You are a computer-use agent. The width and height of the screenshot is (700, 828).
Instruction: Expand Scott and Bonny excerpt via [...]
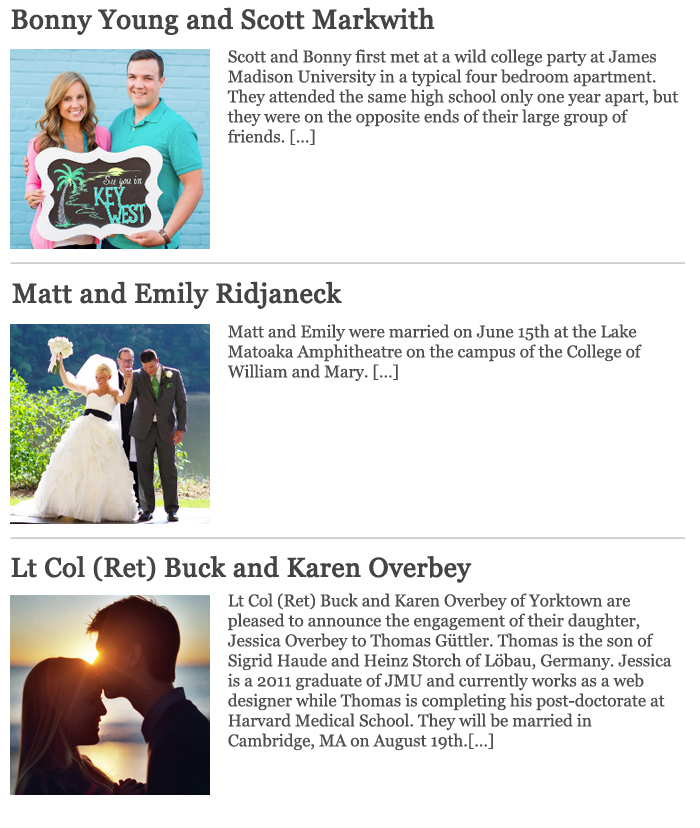click(302, 137)
